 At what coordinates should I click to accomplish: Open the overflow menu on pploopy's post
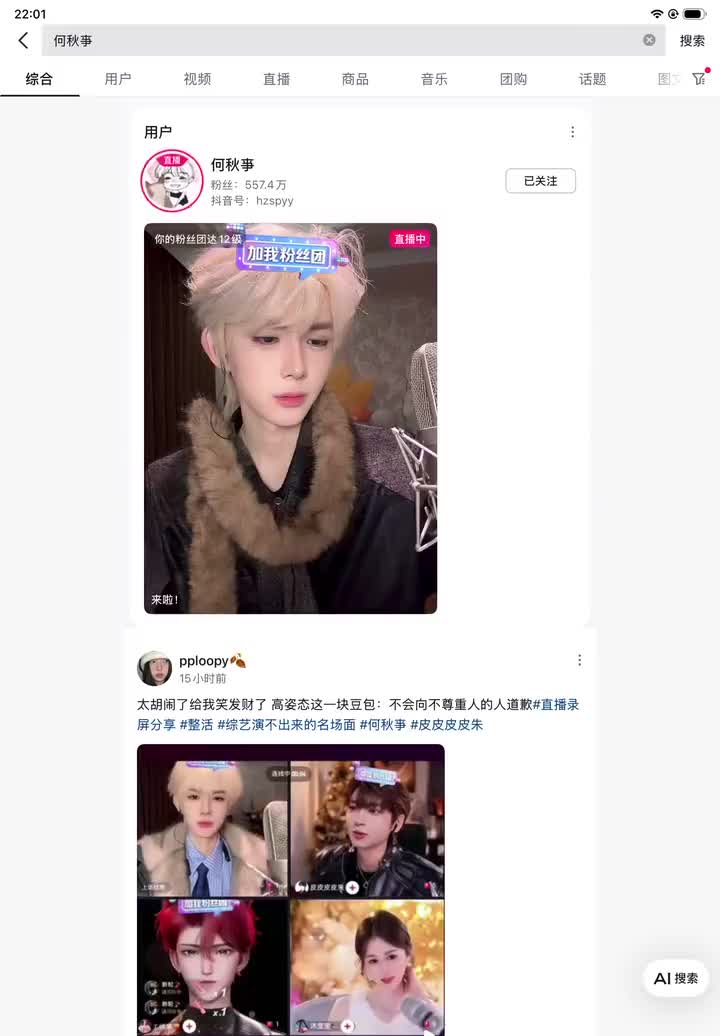(x=579, y=660)
